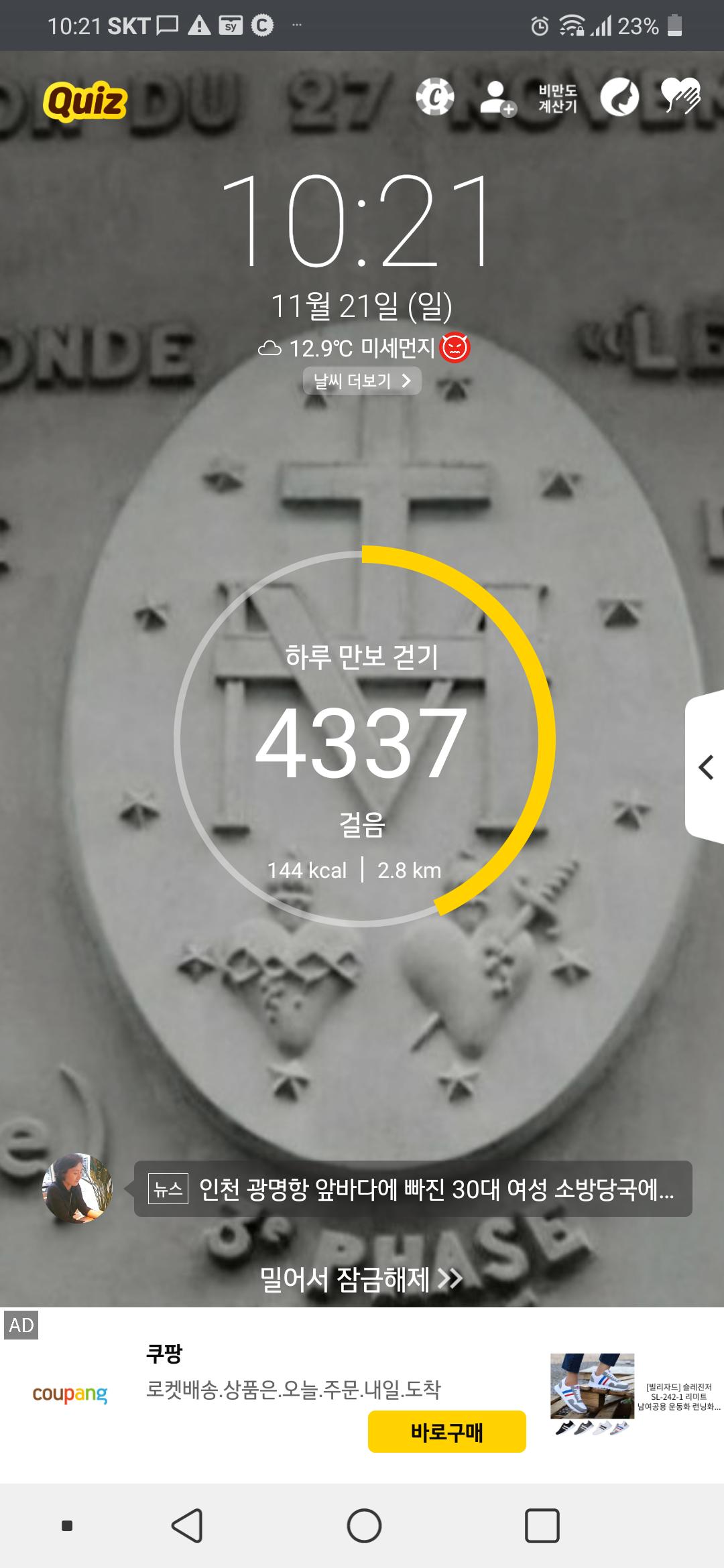Open 날씨 더보기 weather details
Viewport: 724px width, 1568px height.
pos(362,381)
